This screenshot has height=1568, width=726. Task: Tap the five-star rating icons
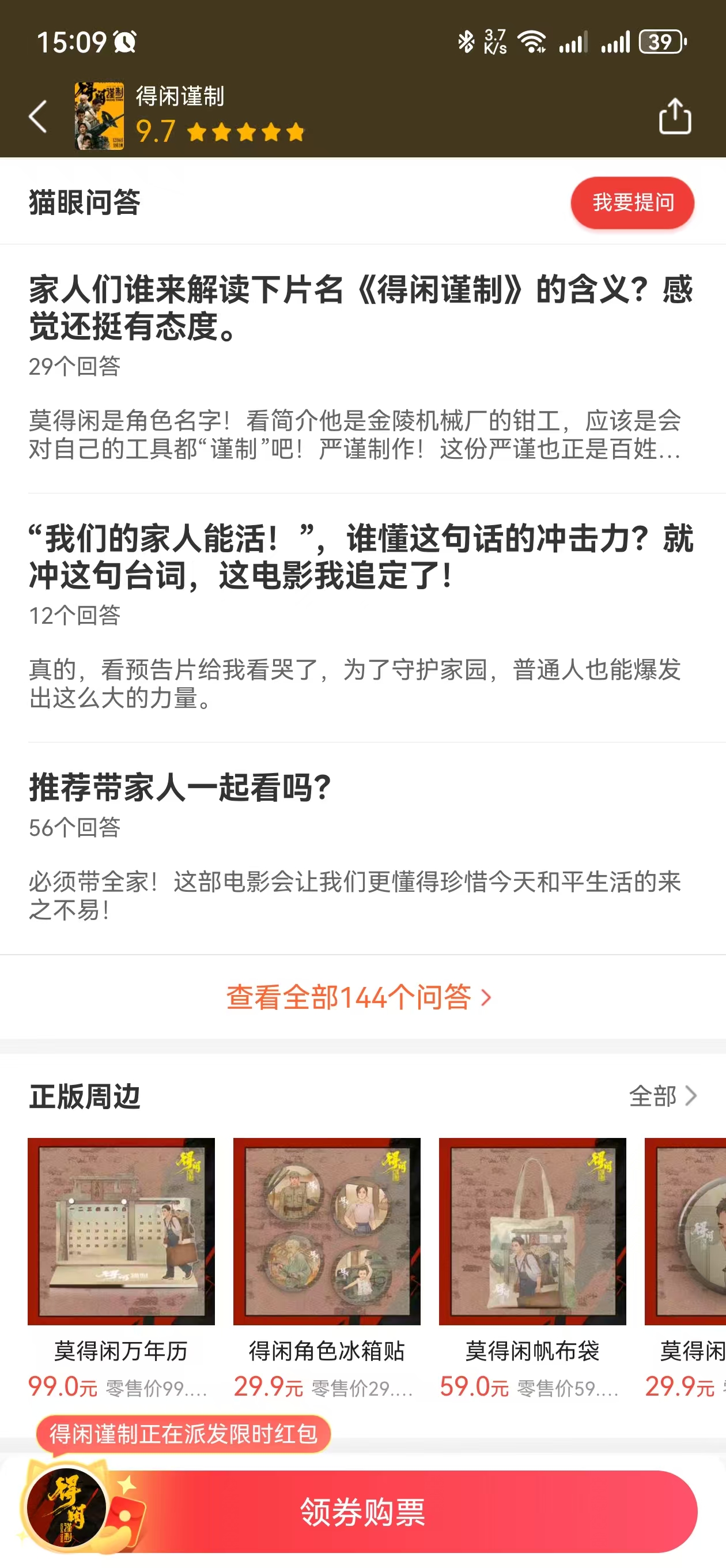coord(243,133)
